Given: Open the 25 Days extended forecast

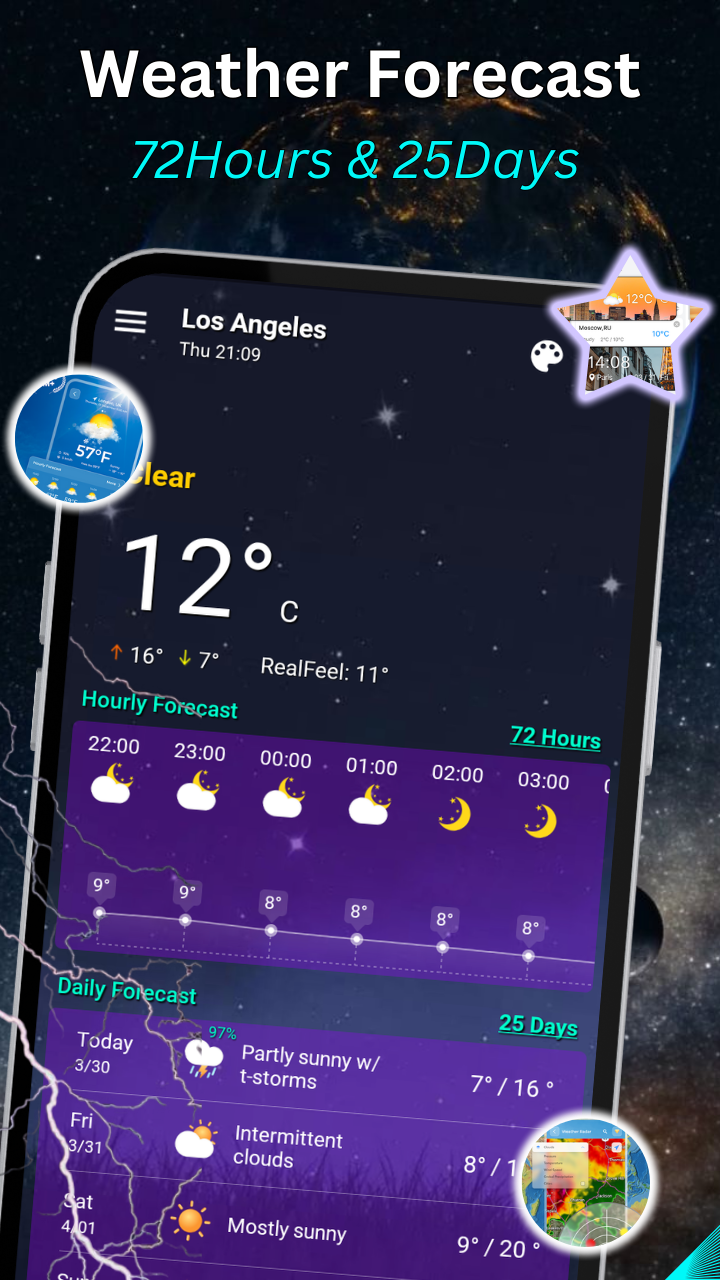Looking at the screenshot, I should click(539, 1026).
